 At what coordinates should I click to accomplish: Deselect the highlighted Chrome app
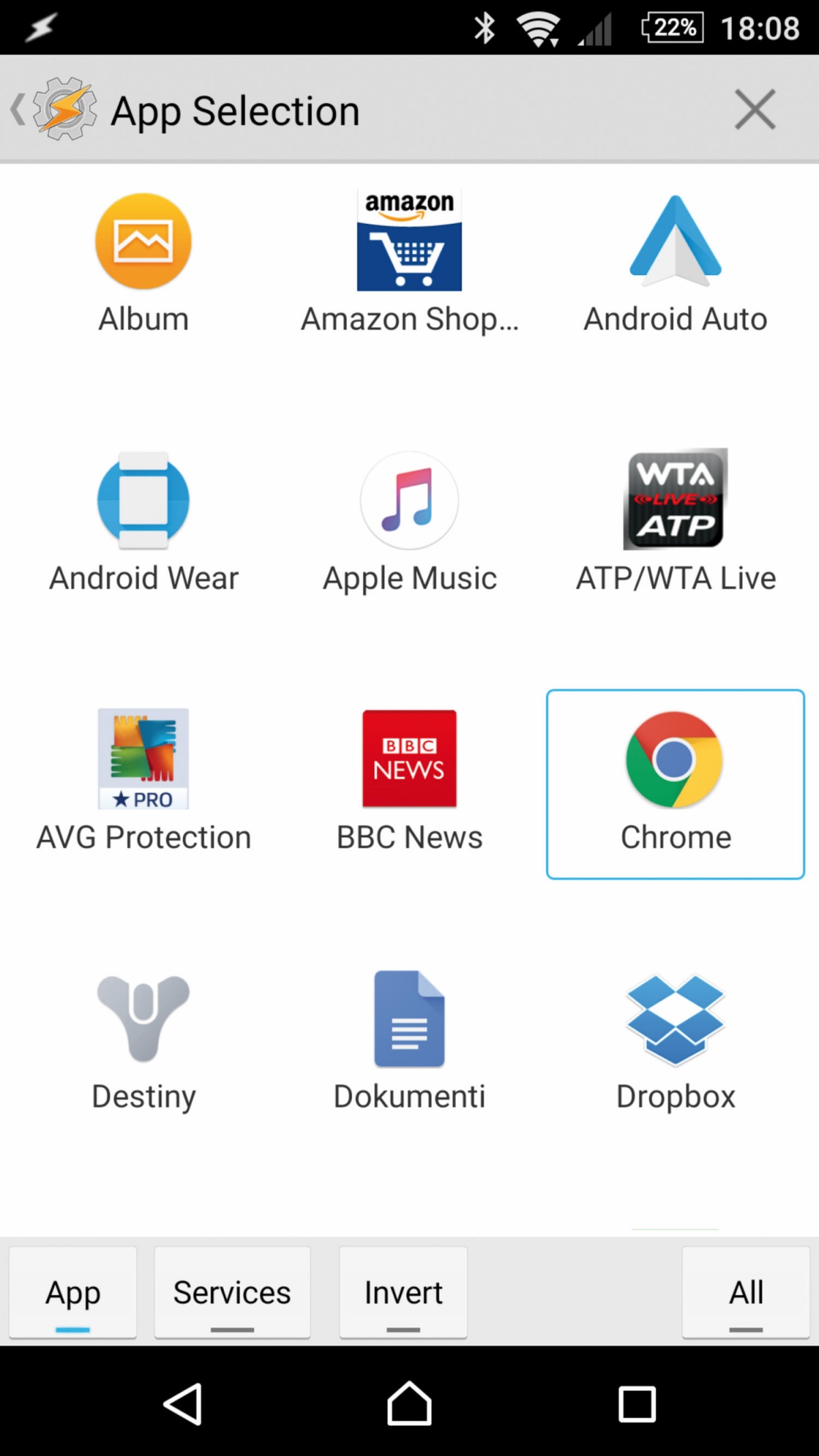click(x=676, y=785)
